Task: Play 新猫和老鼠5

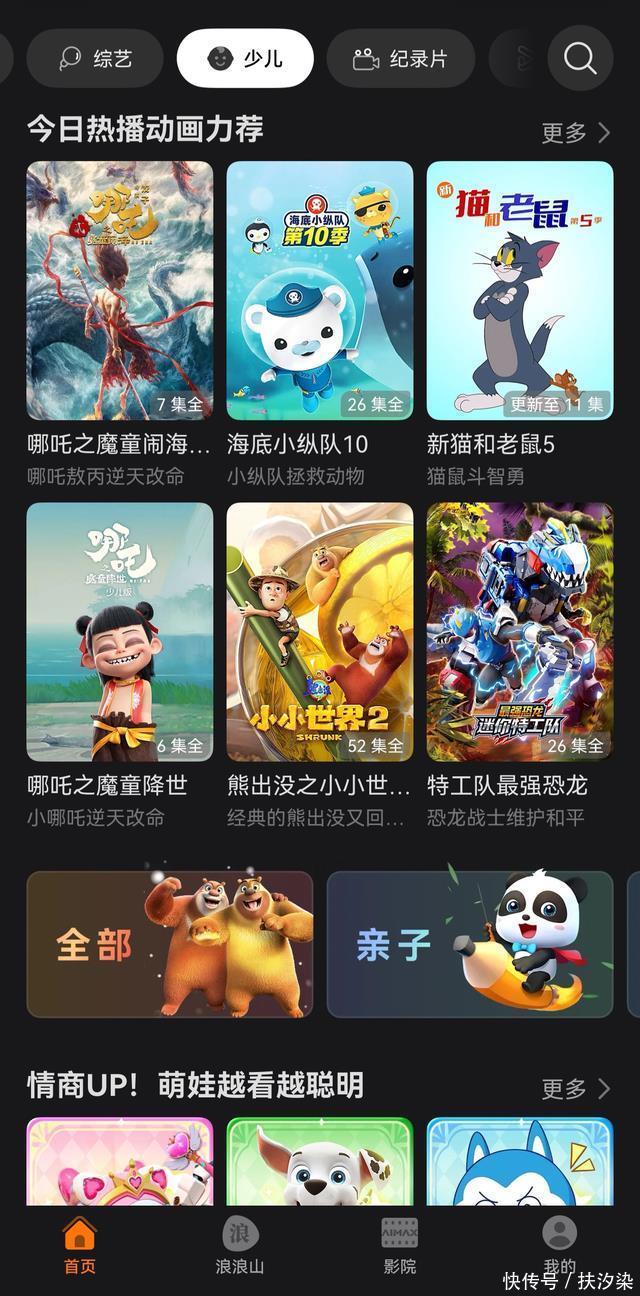Action: coord(520,290)
